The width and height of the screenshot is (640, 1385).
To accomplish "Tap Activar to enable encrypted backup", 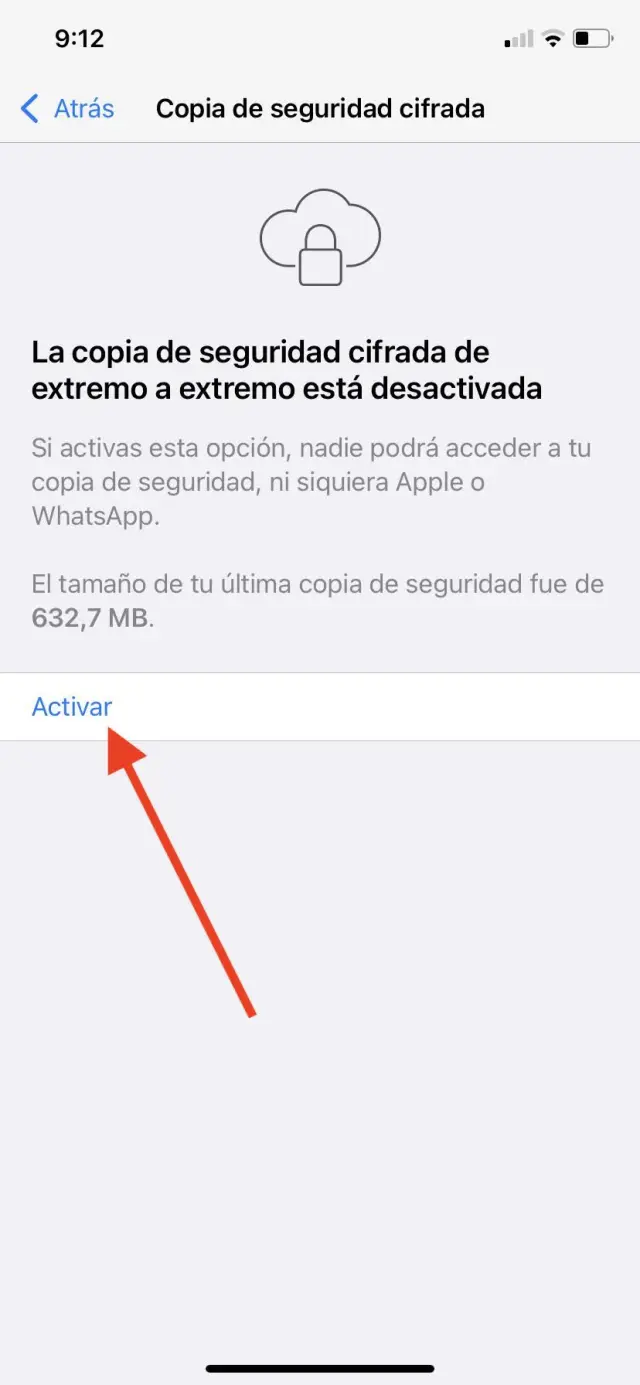I will tap(72, 706).
